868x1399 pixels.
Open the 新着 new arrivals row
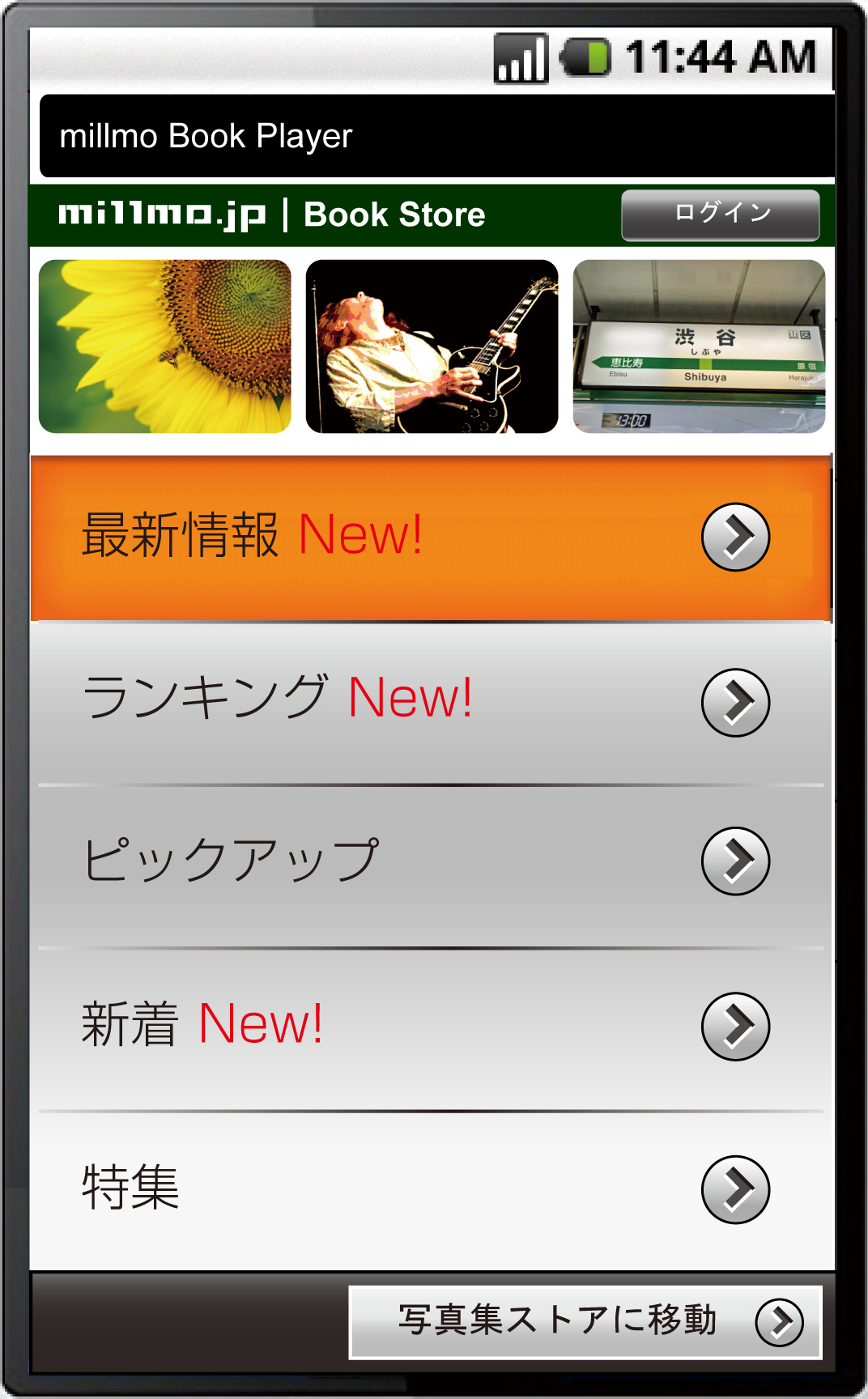[x=432, y=1030]
